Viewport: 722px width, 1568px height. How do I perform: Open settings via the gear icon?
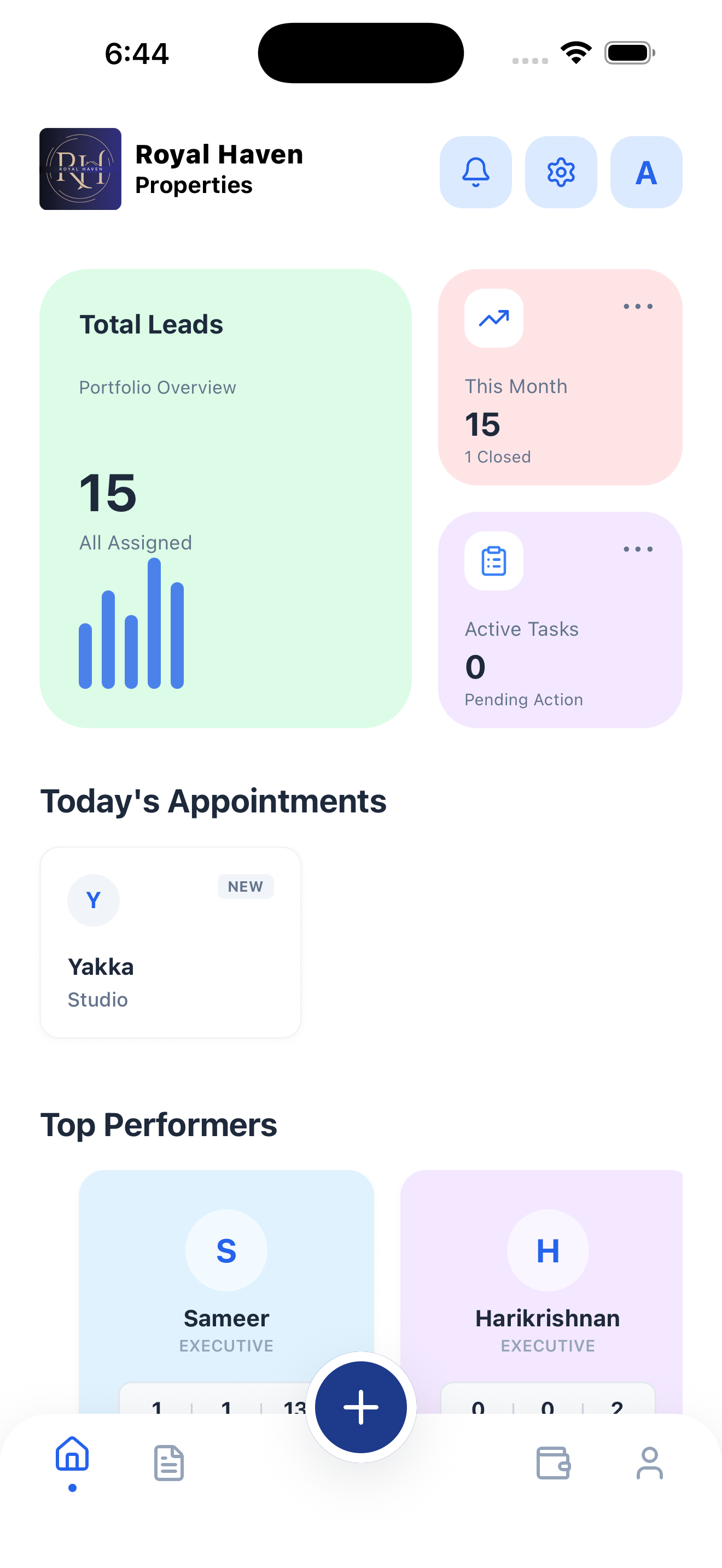click(561, 172)
